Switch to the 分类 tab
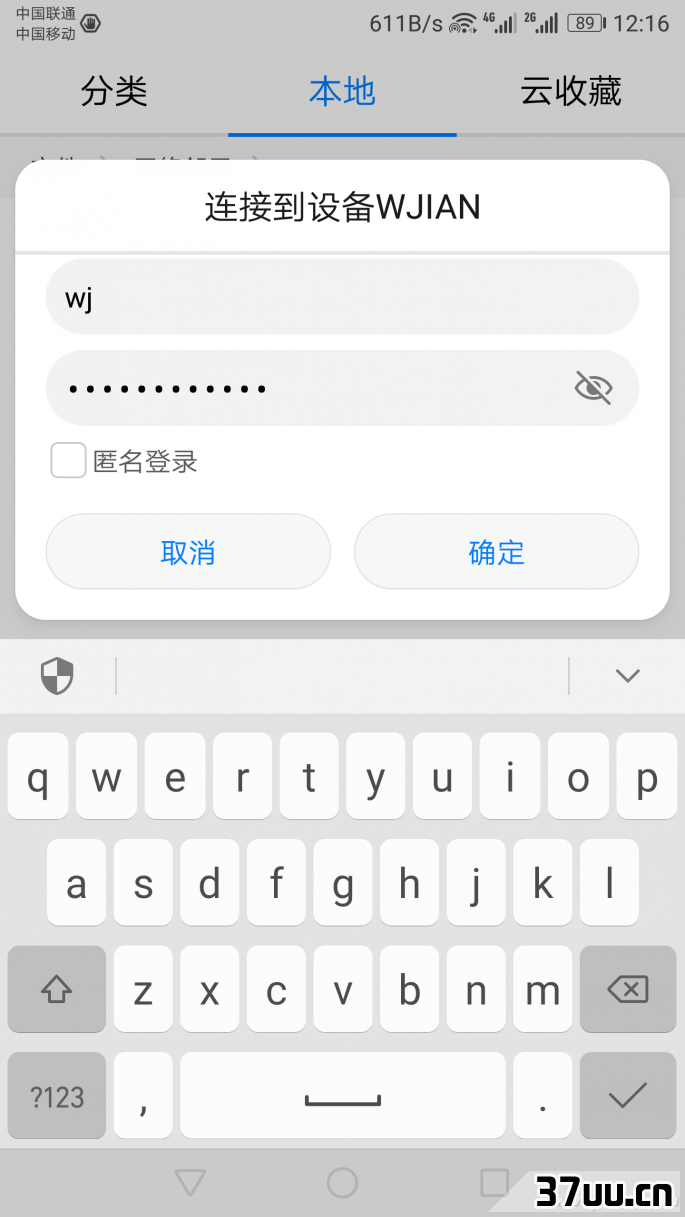The image size is (685, 1217). pyautogui.click(x=114, y=91)
